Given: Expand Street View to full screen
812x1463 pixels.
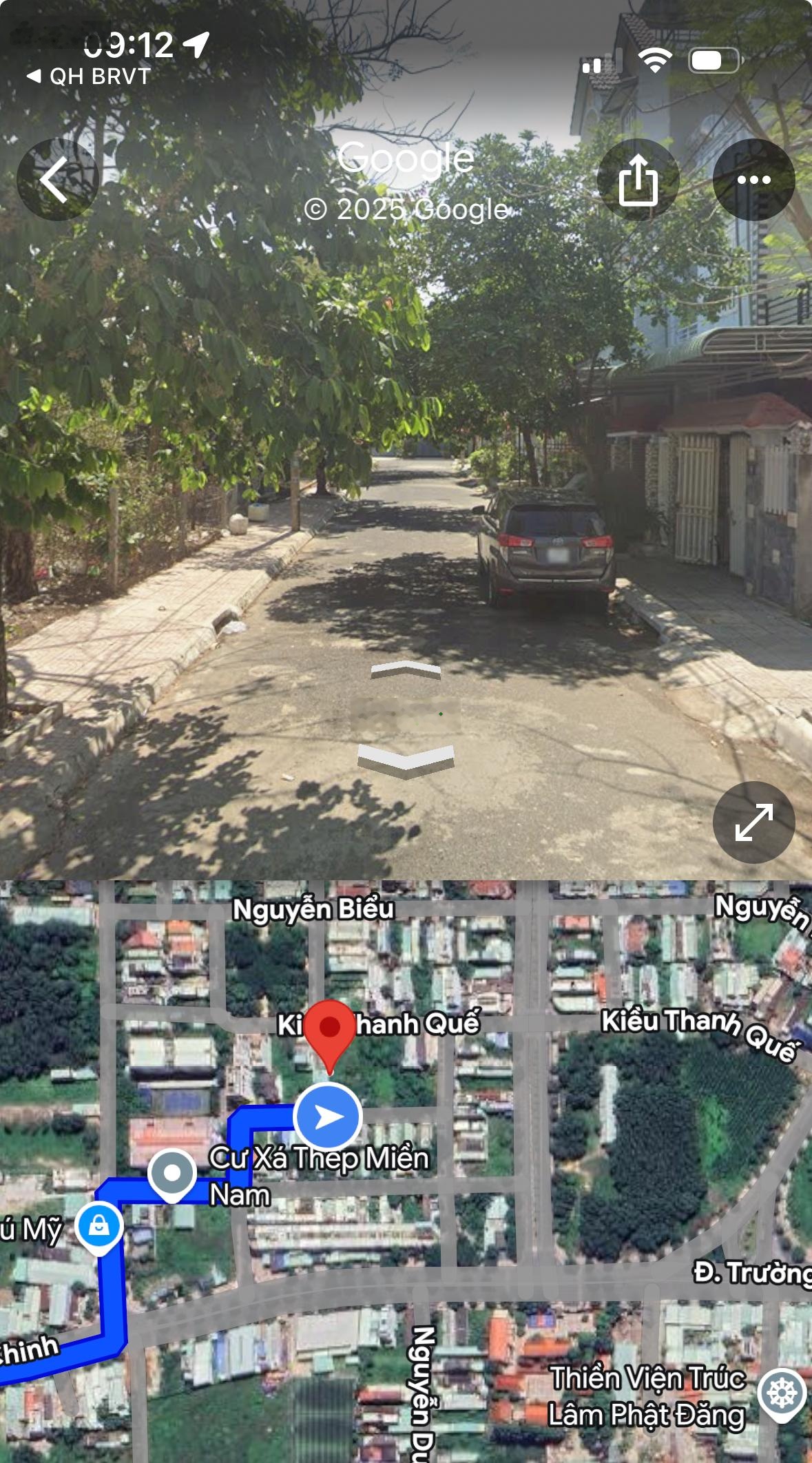Looking at the screenshot, I should 753,822.
